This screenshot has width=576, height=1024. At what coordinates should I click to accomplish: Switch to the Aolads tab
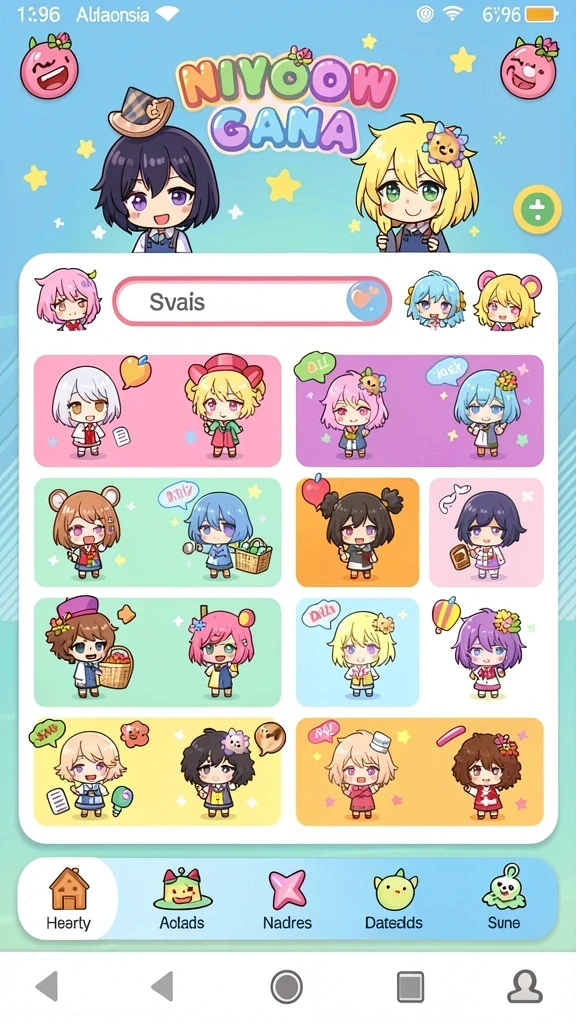pos(182,899)
